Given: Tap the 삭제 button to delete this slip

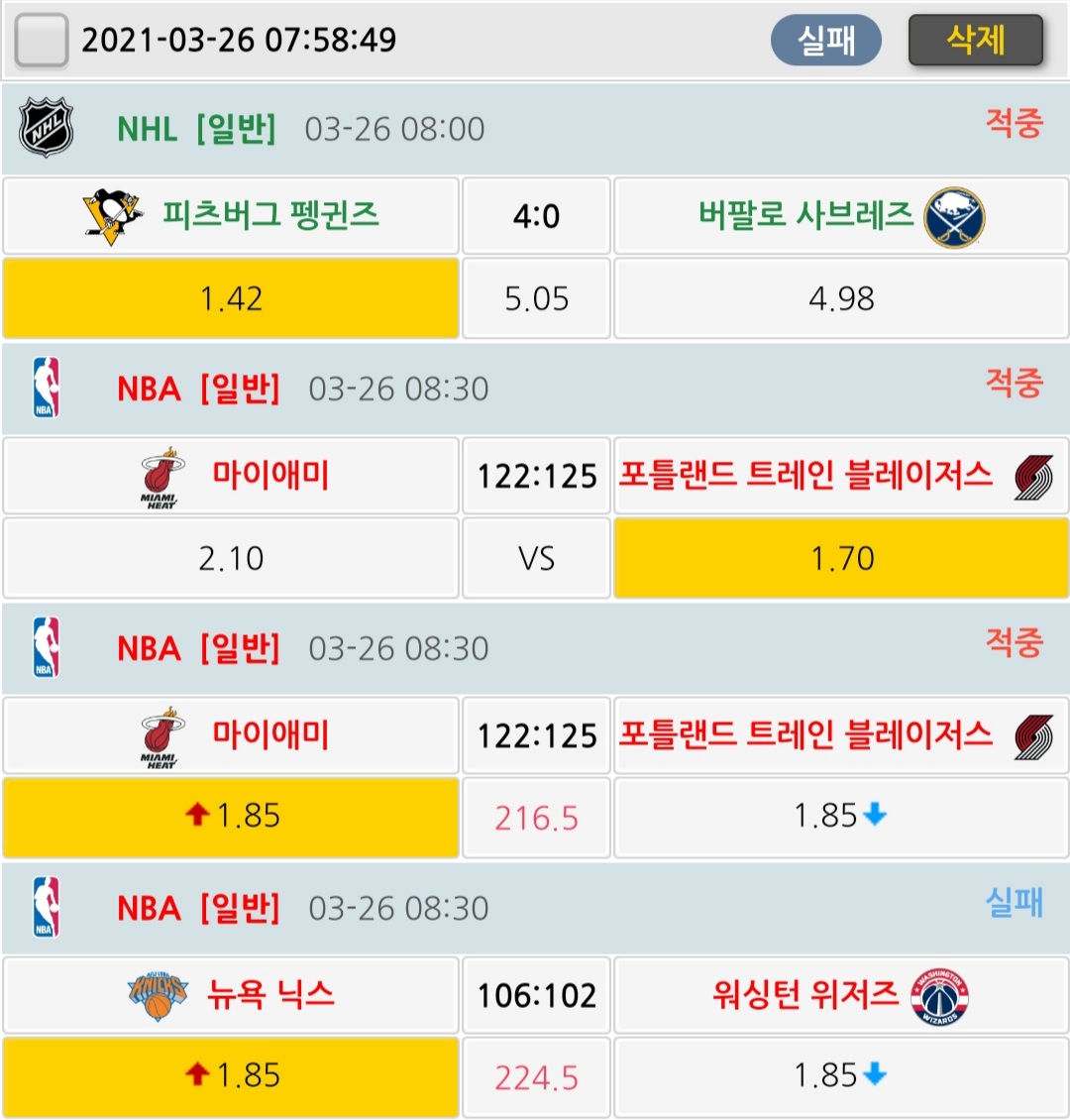Looking at the screenshot, I should [975, 41].
